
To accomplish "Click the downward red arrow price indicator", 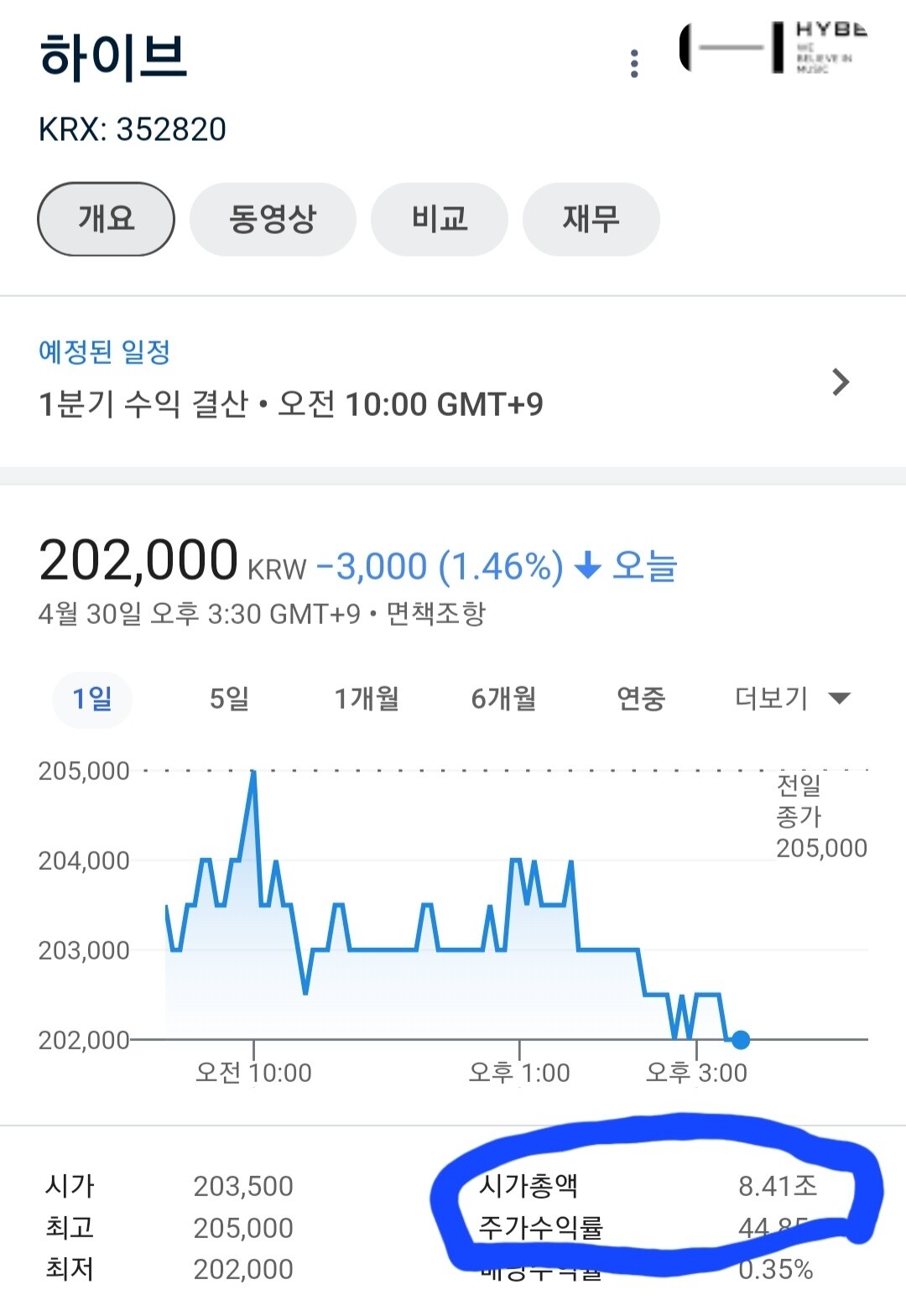I will point(591,567).
